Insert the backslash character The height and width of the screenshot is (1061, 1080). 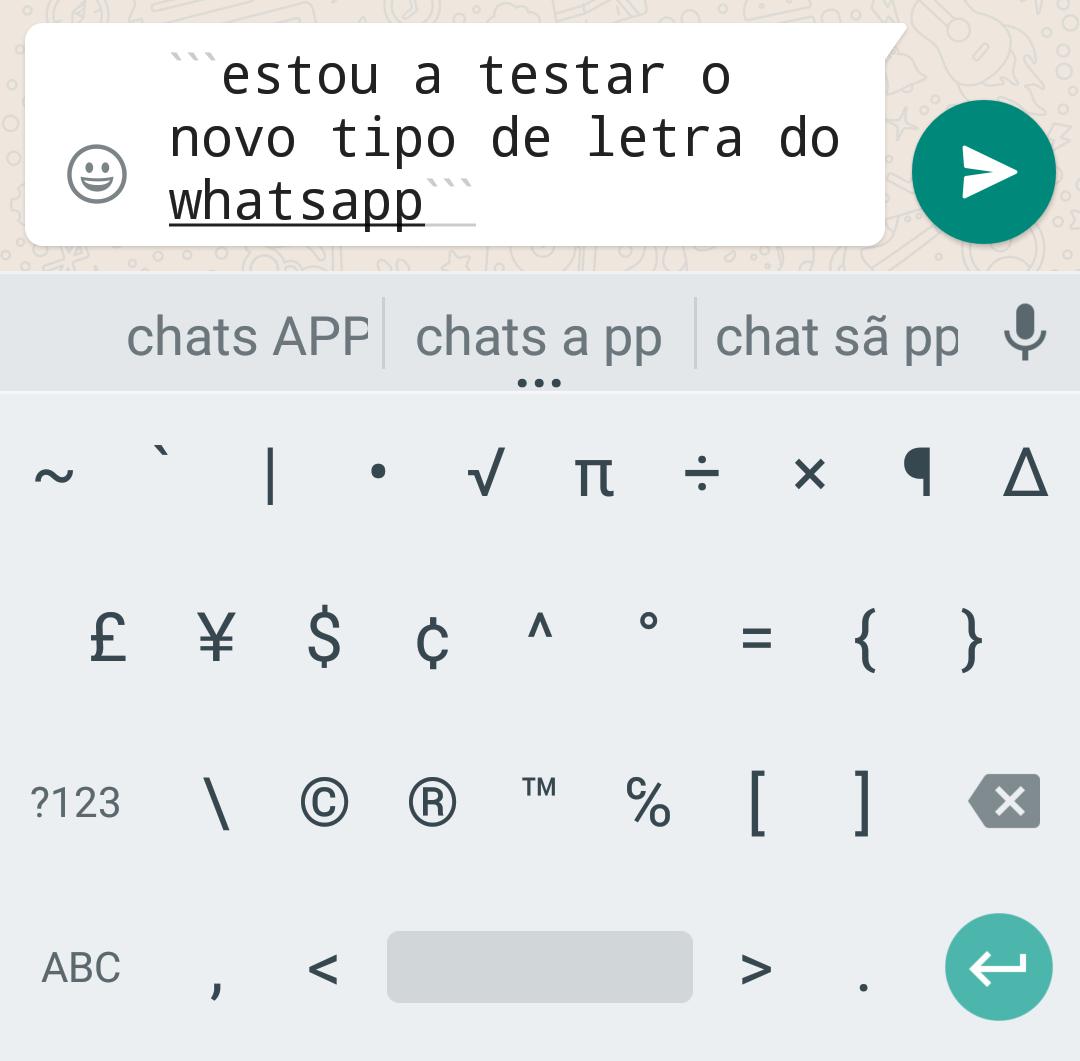pos(216,802)
